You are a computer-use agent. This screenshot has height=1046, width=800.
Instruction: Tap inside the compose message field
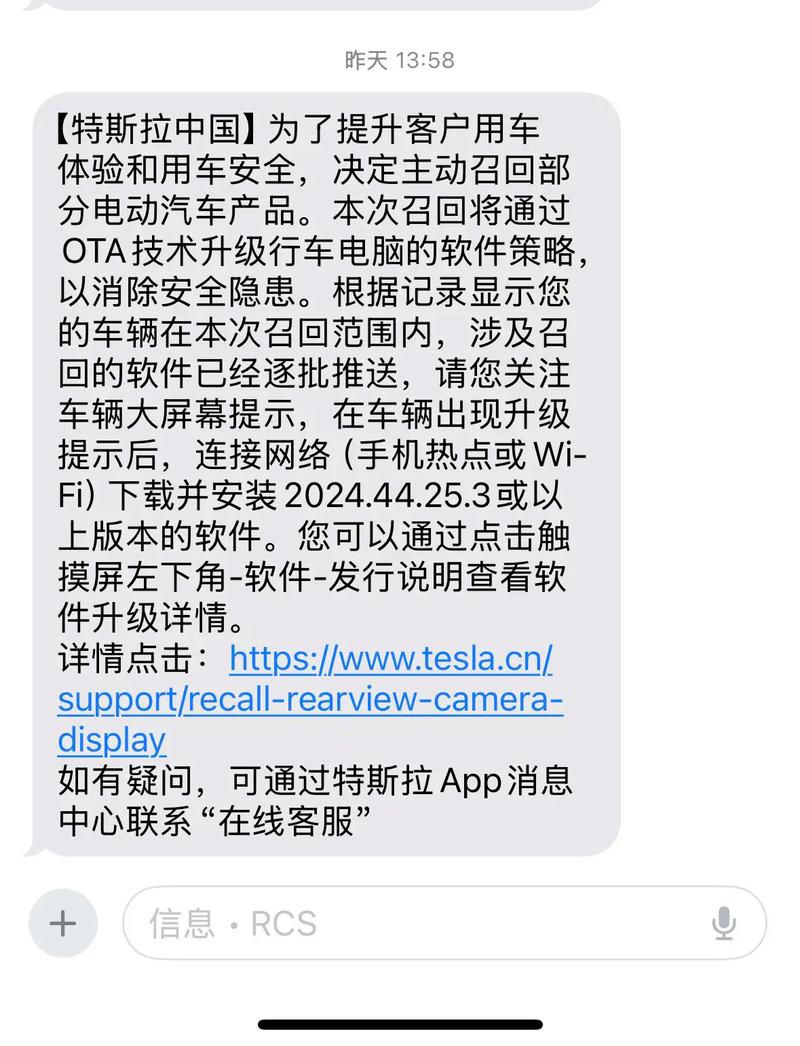400,923
